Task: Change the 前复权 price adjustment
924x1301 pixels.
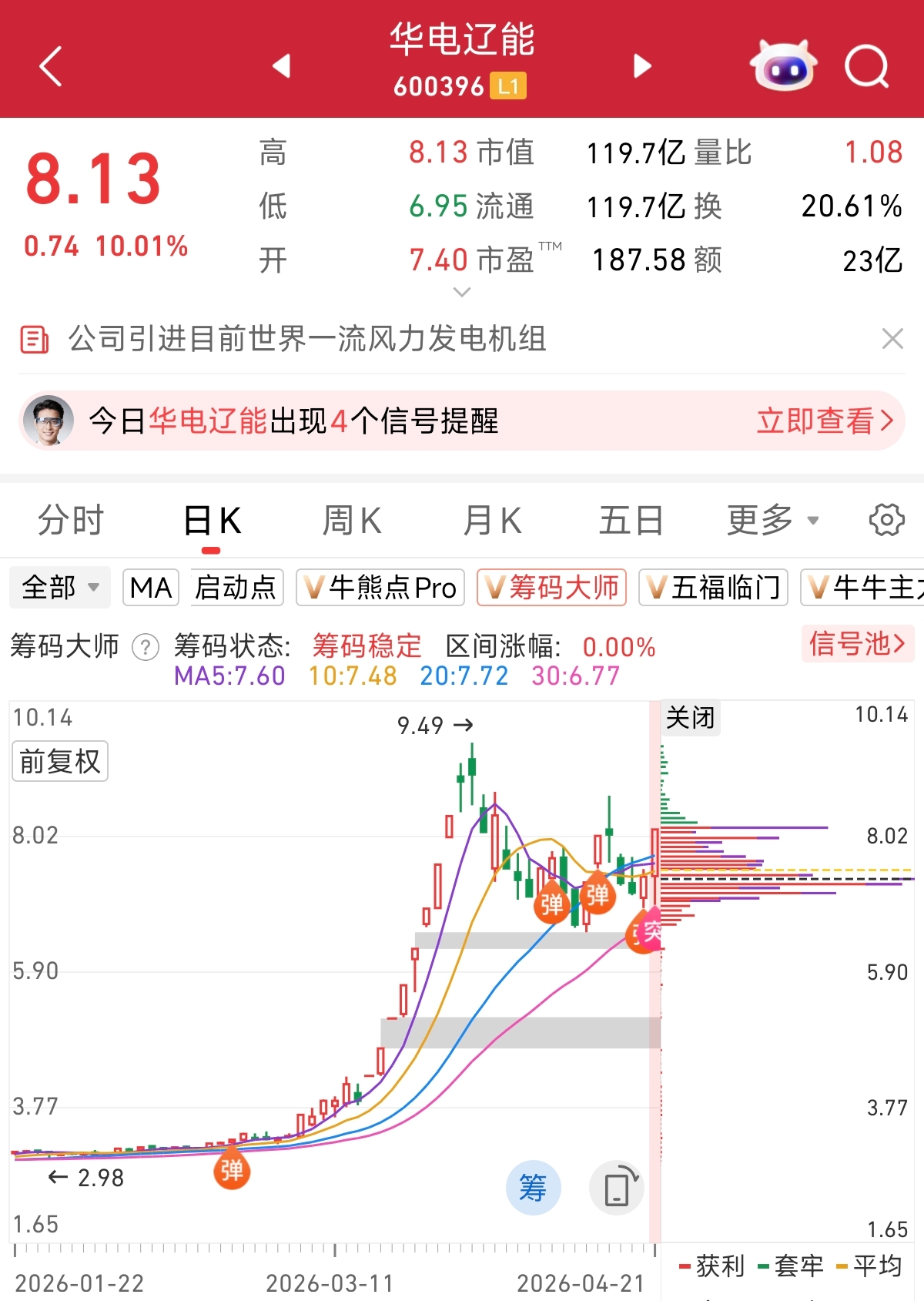Action: [x=60, y=761]
